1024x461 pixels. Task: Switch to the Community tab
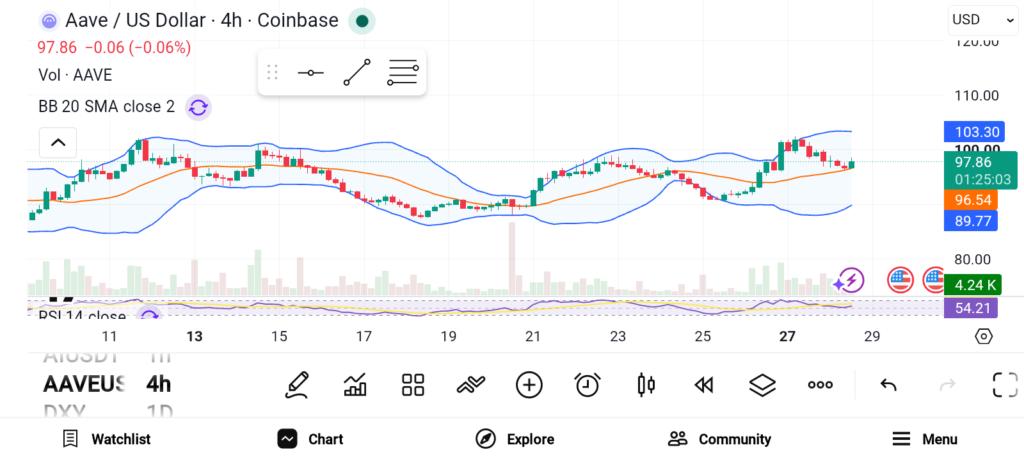coord(720,439)
